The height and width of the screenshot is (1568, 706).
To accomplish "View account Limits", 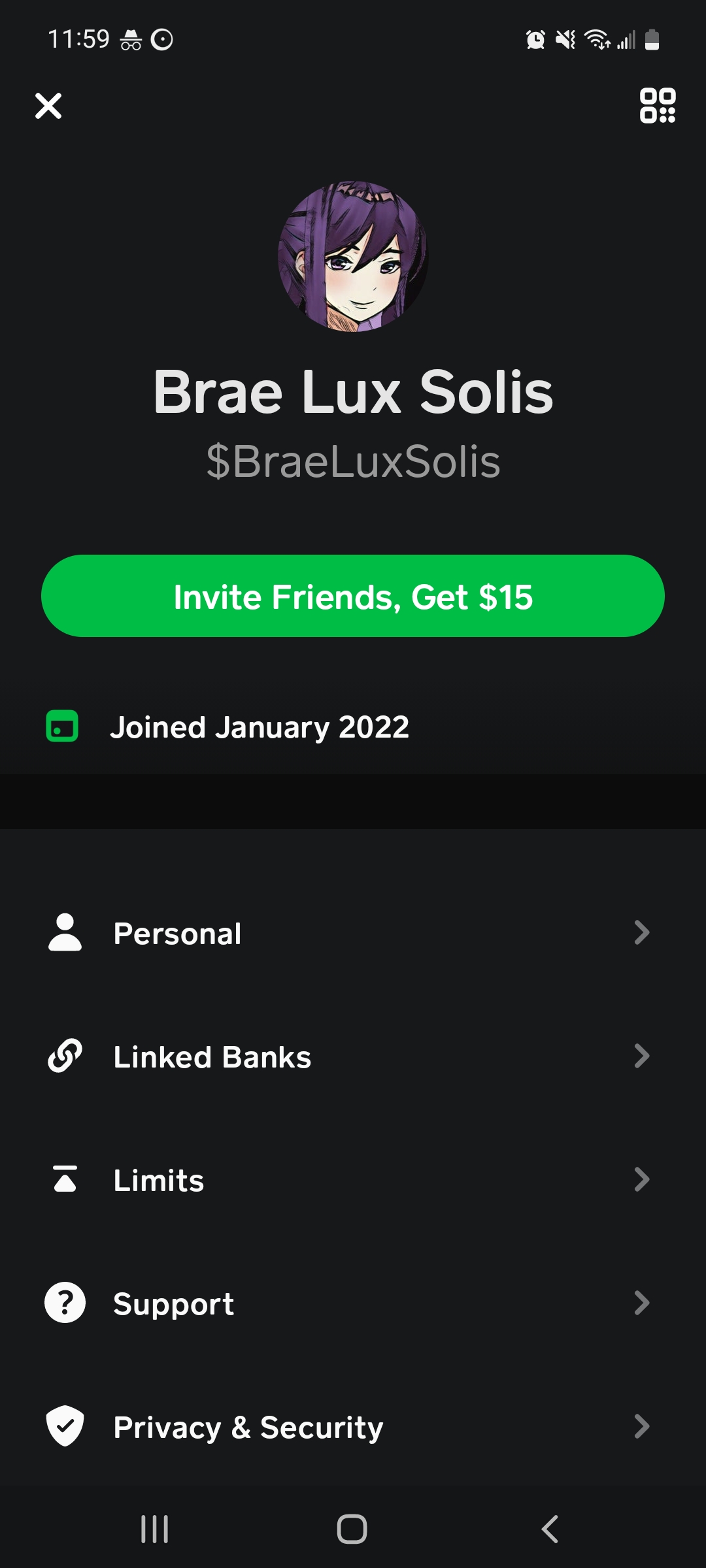I will point(353,1180).
